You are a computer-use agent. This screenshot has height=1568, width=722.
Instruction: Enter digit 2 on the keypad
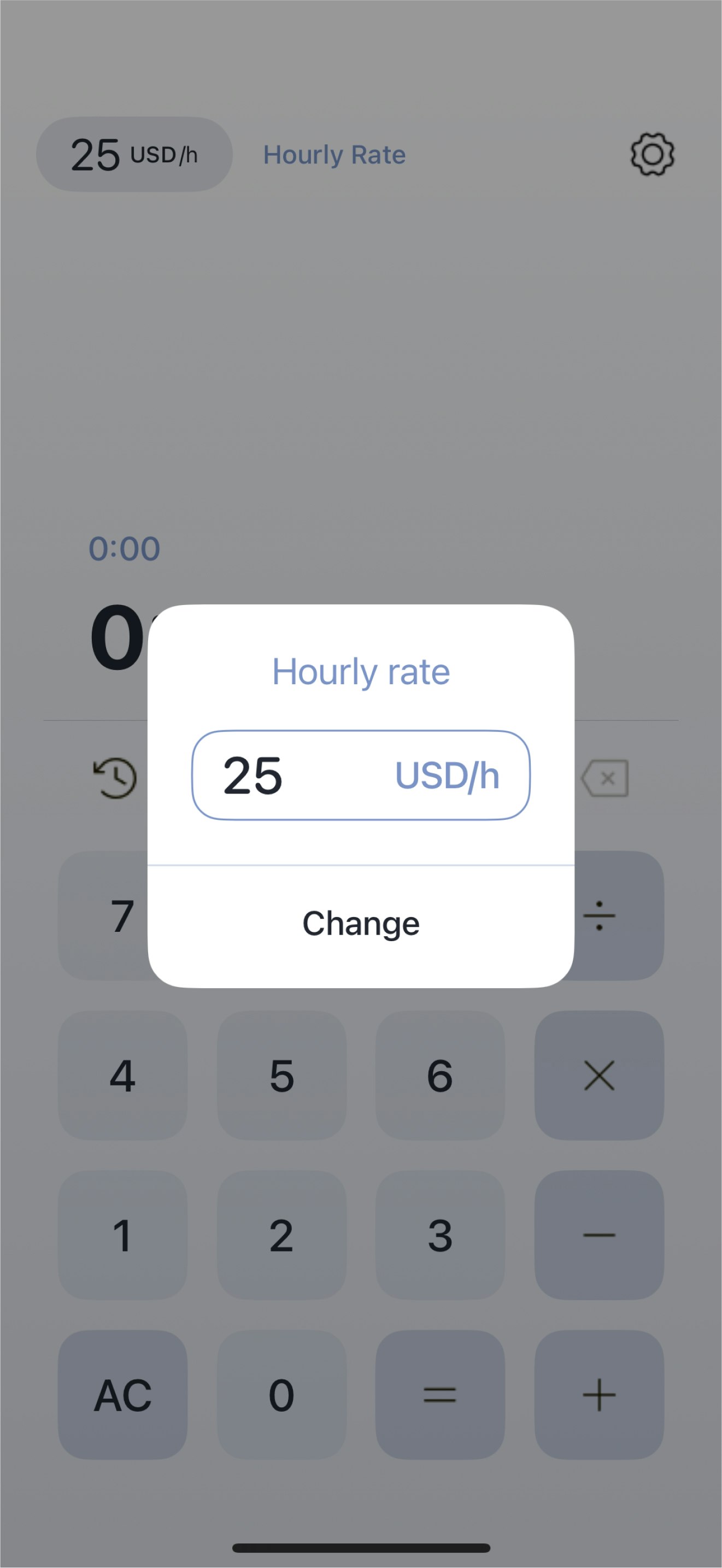[x=281, y=1235]
